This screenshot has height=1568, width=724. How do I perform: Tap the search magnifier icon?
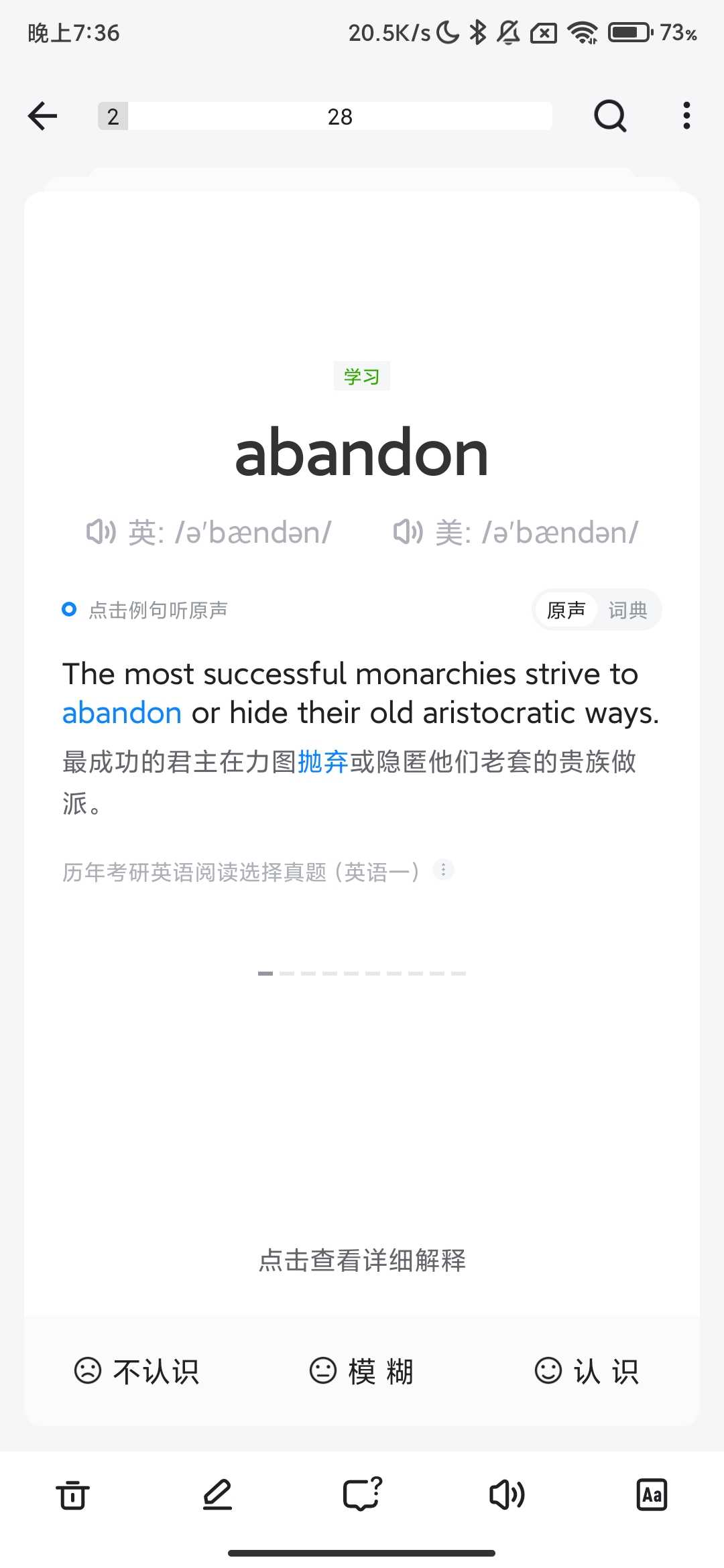click(x=609, y=115)
